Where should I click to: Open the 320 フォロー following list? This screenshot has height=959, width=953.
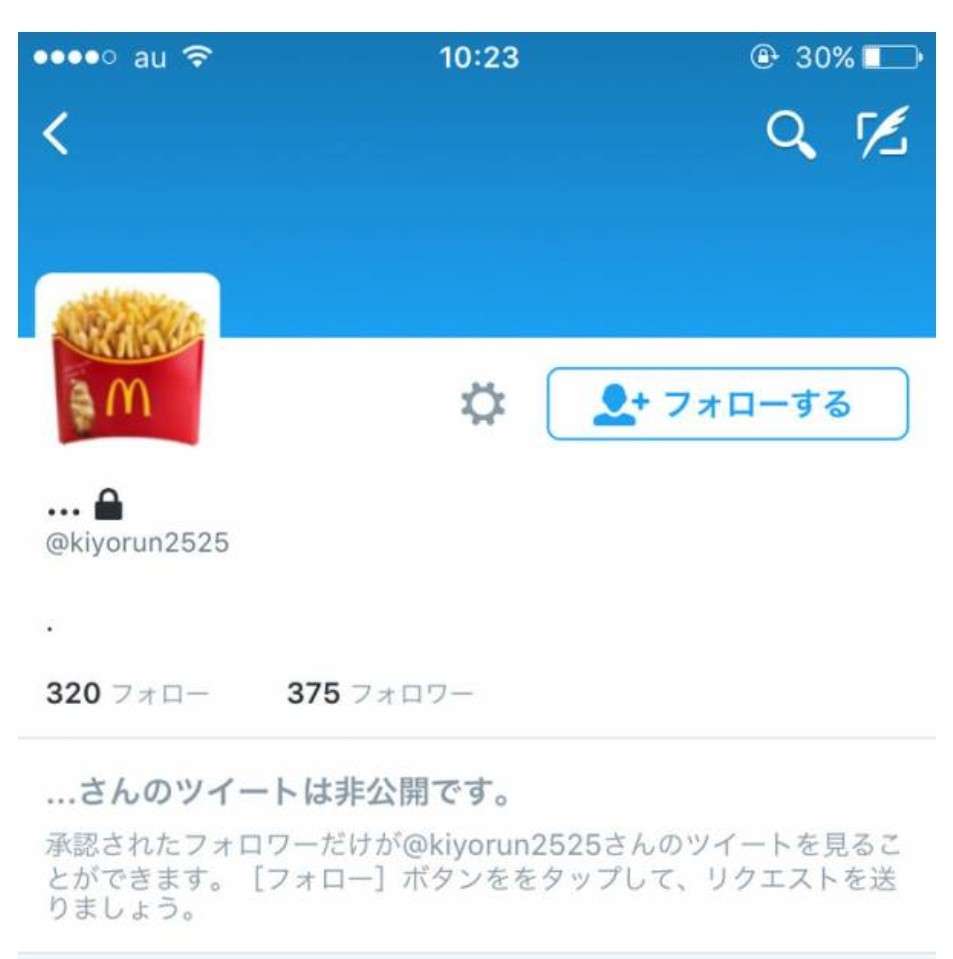[127, 693]
